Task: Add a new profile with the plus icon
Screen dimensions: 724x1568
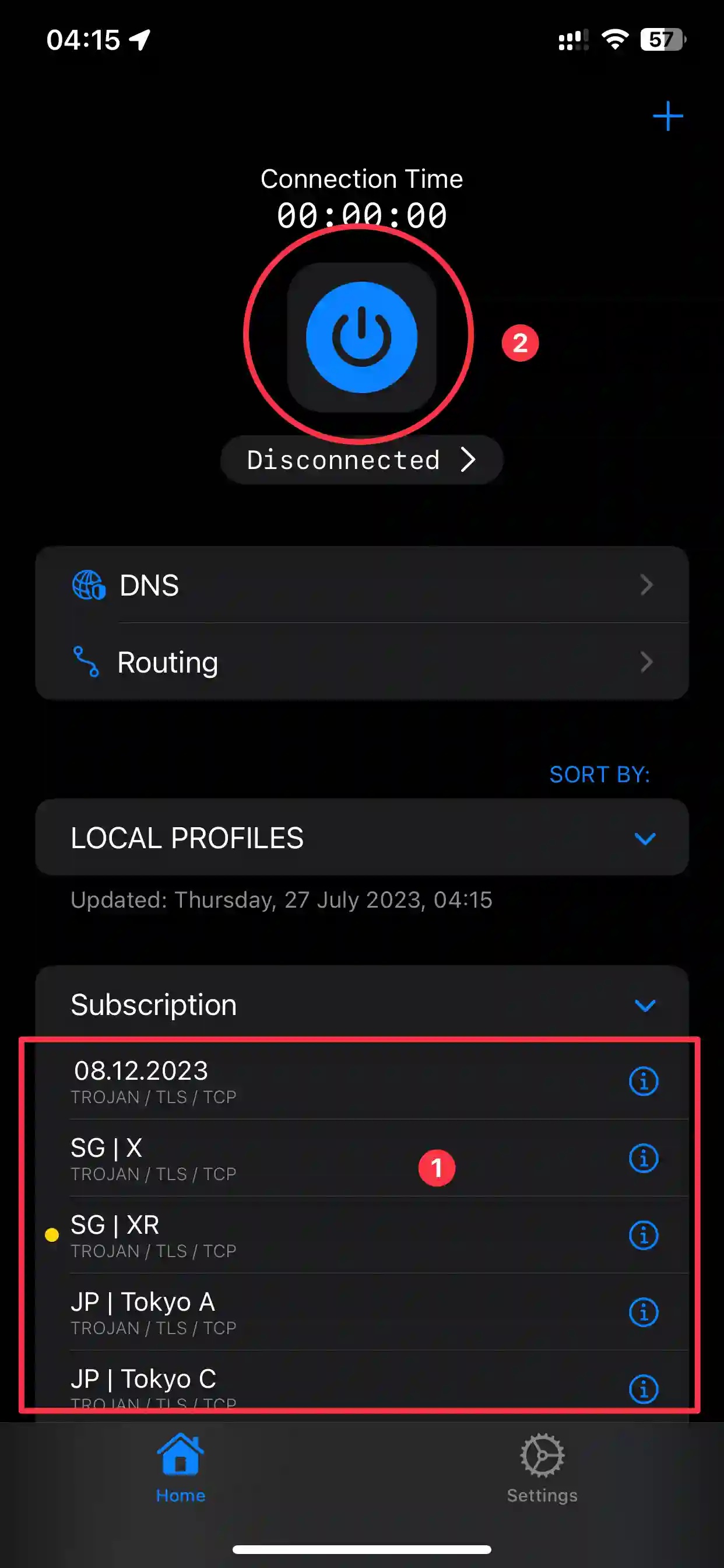Action: [x=667, y=116]
